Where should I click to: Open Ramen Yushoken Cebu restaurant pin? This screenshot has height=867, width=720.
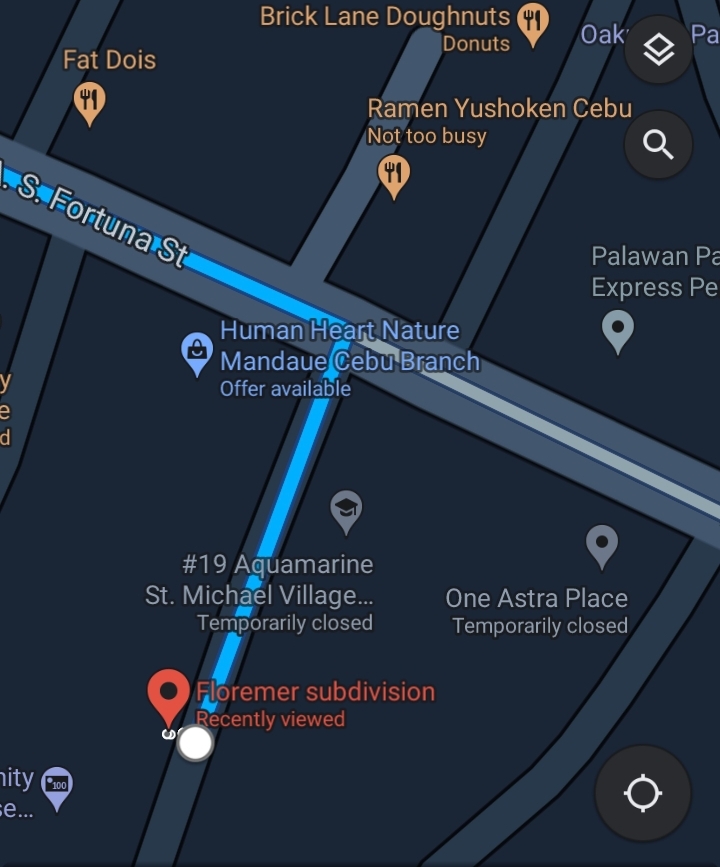click(x=393, y=175)
